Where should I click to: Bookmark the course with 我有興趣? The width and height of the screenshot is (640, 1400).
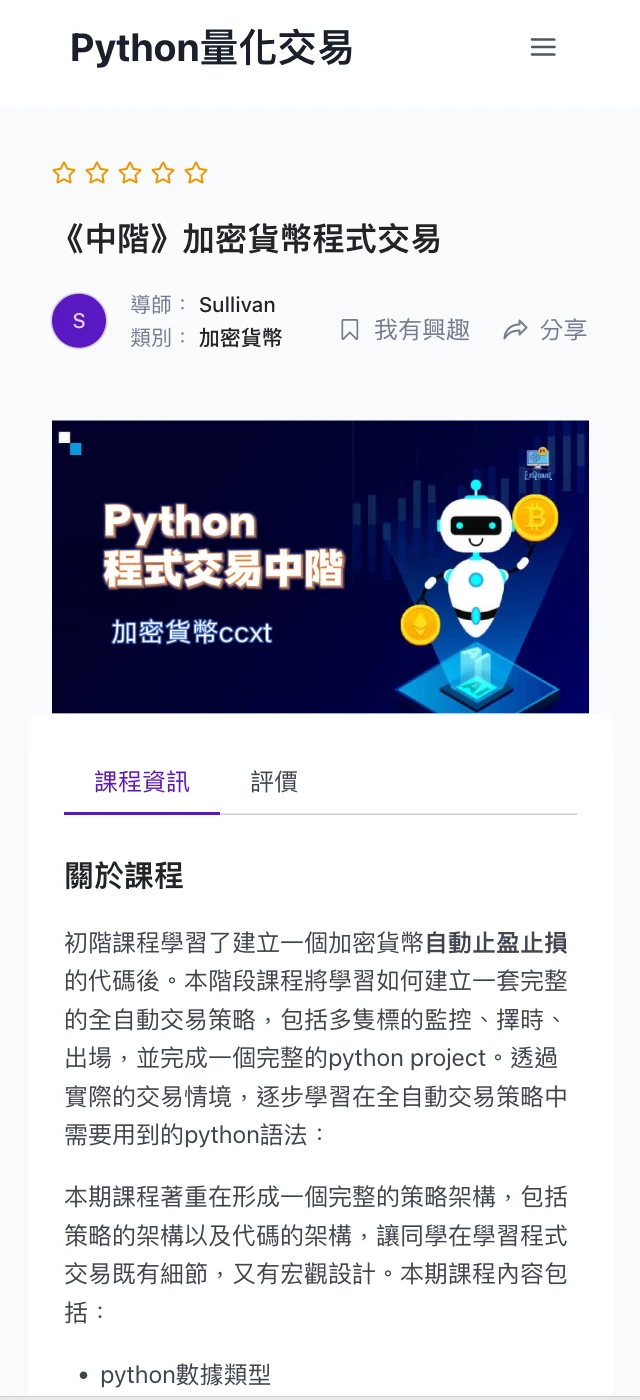[x=405, y=330]
